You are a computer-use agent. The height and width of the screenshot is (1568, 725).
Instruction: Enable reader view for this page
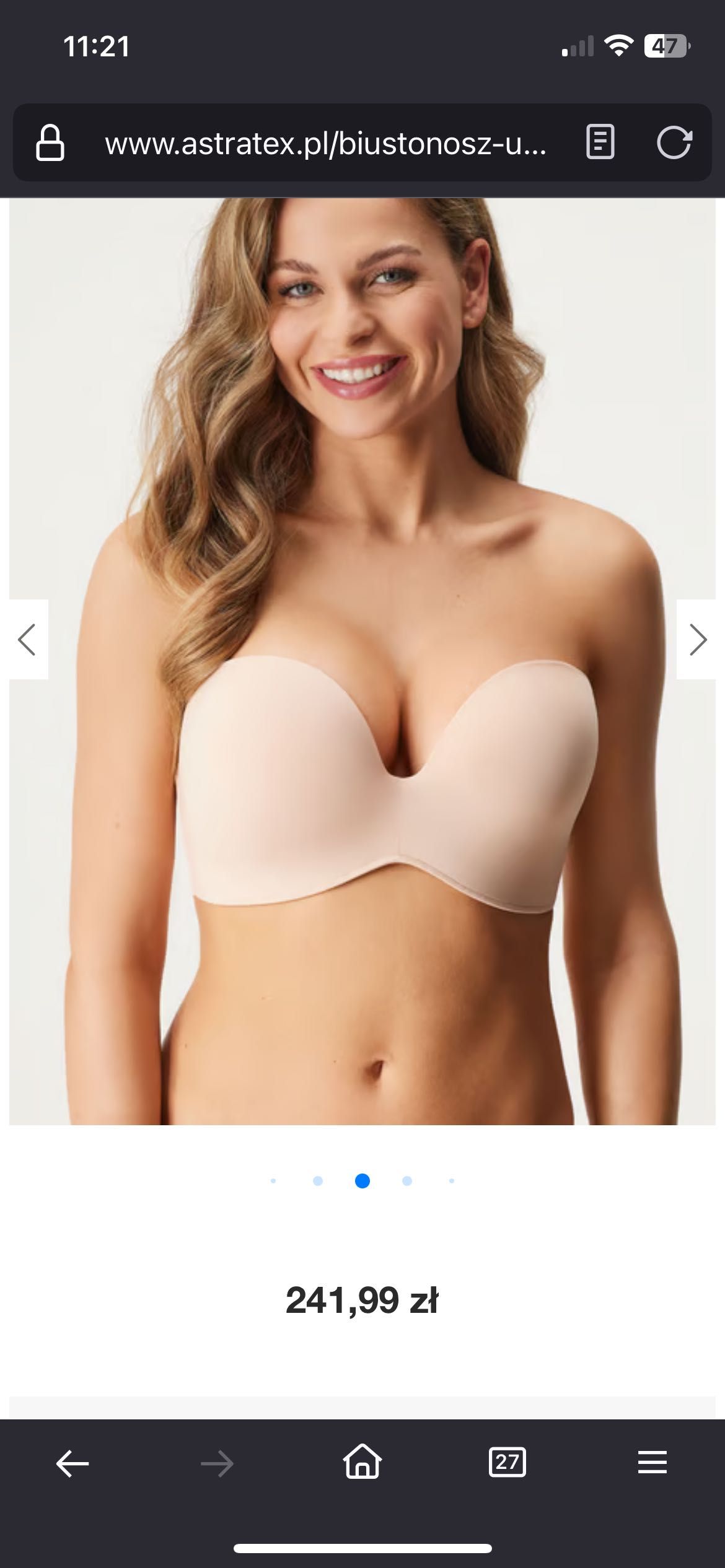tap(600, 142)
